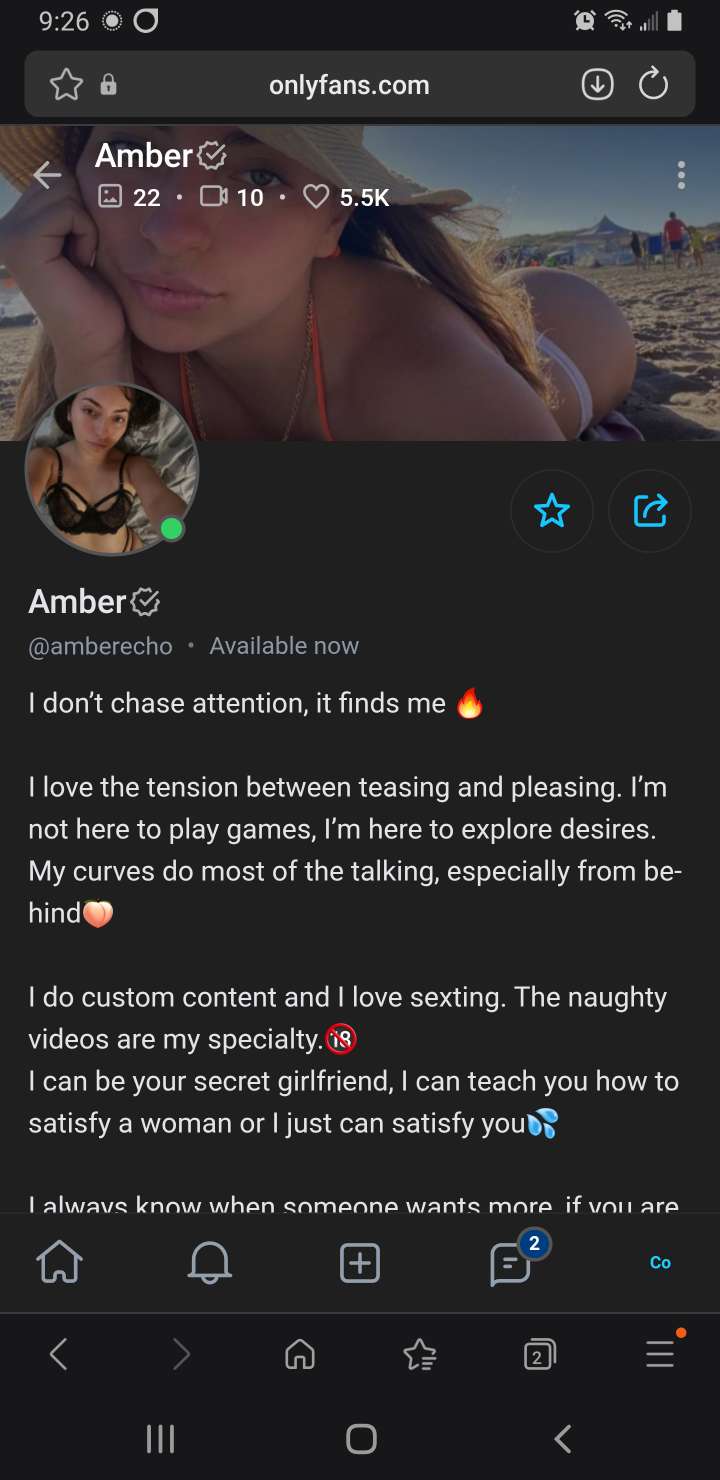Open messages with 2 unread
The width and height of the screenshot is (720, 1480).
coord(511,1263)
